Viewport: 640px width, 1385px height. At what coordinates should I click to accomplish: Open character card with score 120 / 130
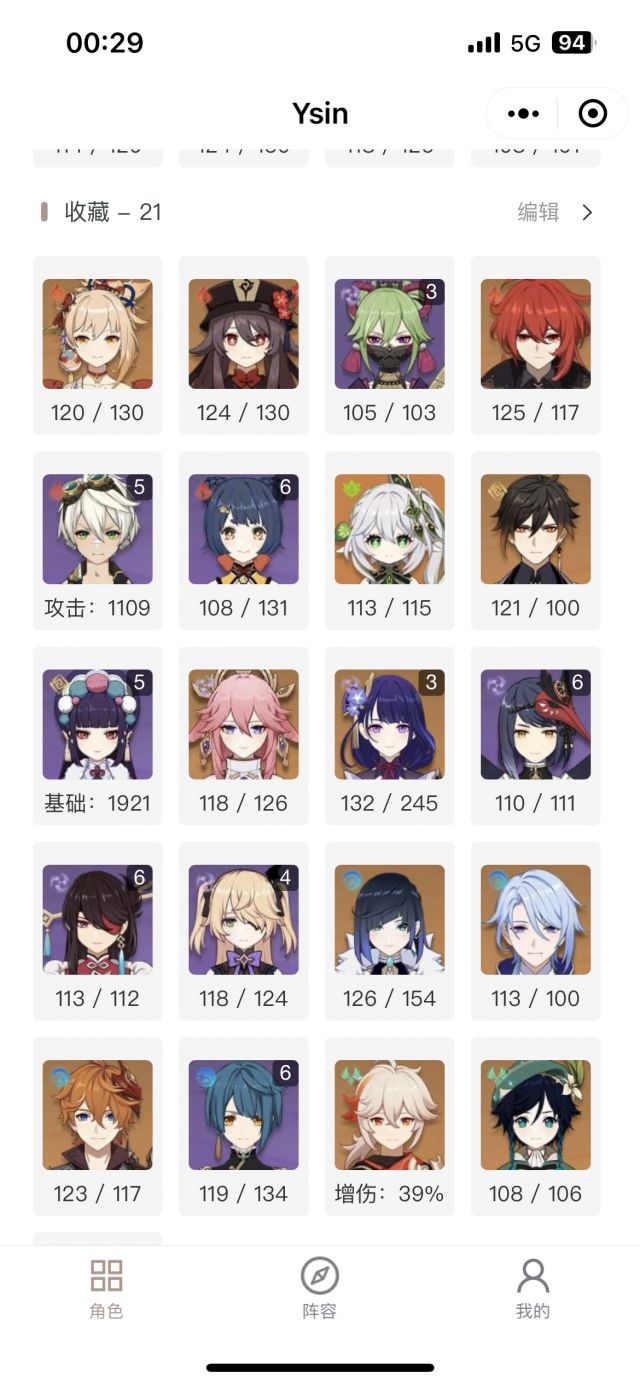tap(98, 345)
